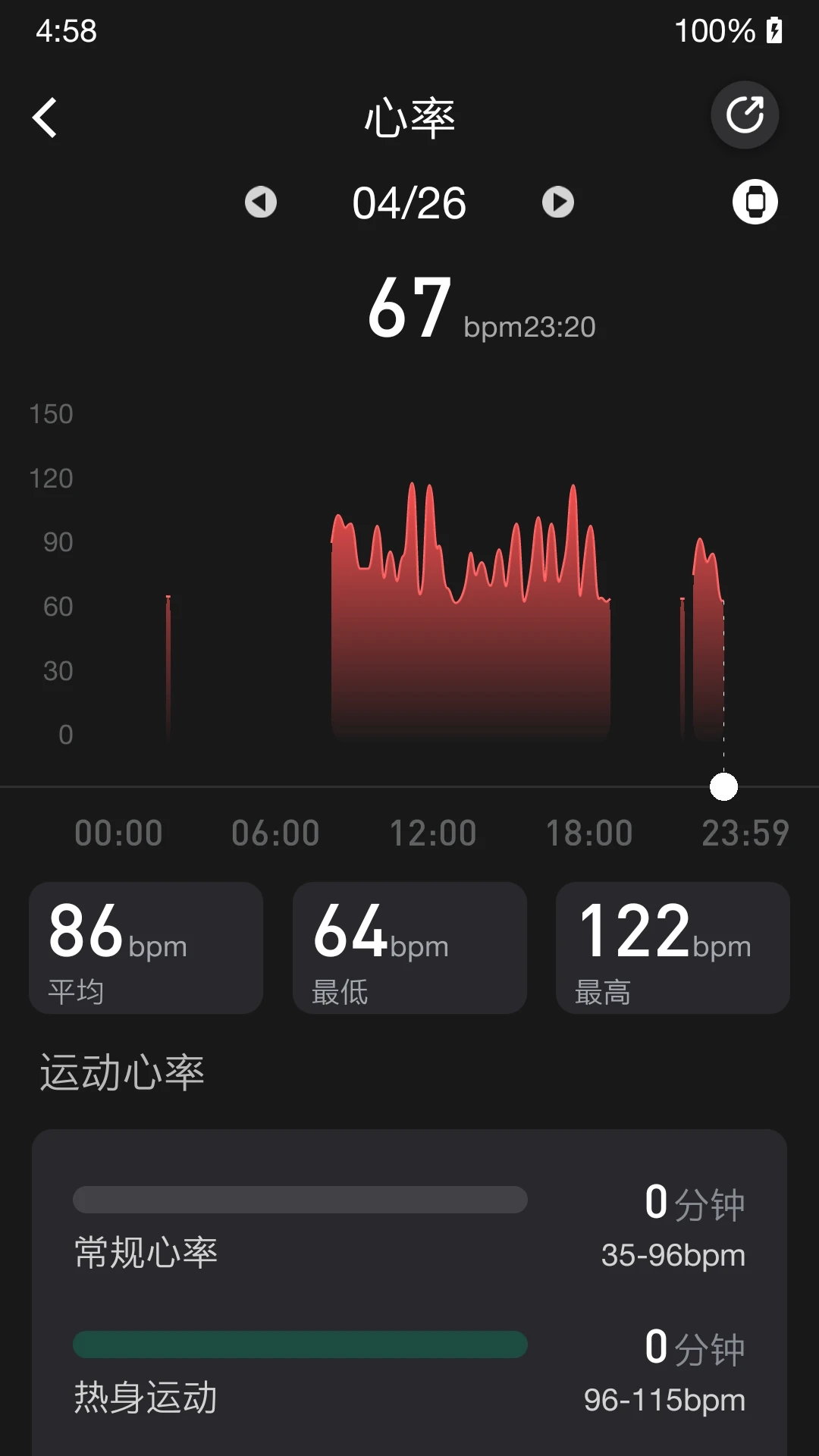Screen dimensions: 819x1456
Task: Select the next-day arrow right of 04/26
Action: click(x=558, y=202)
